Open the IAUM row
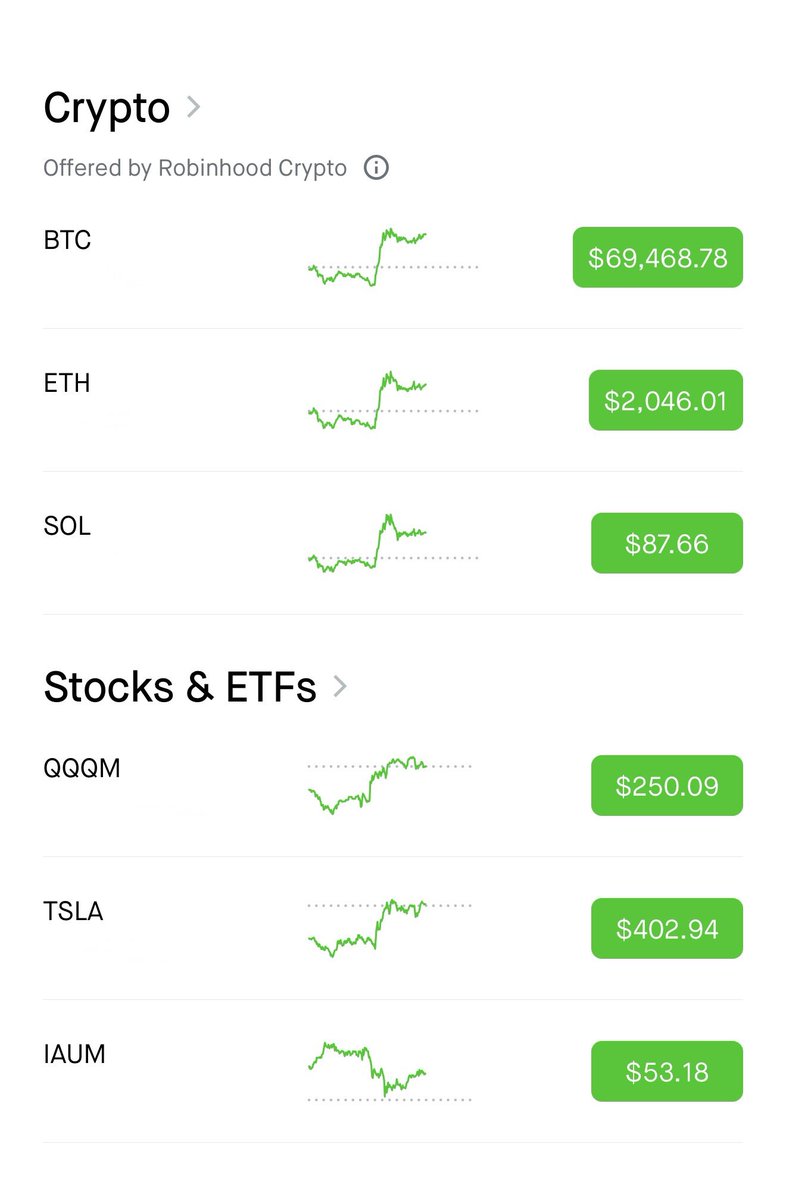 pos(74,1055)
